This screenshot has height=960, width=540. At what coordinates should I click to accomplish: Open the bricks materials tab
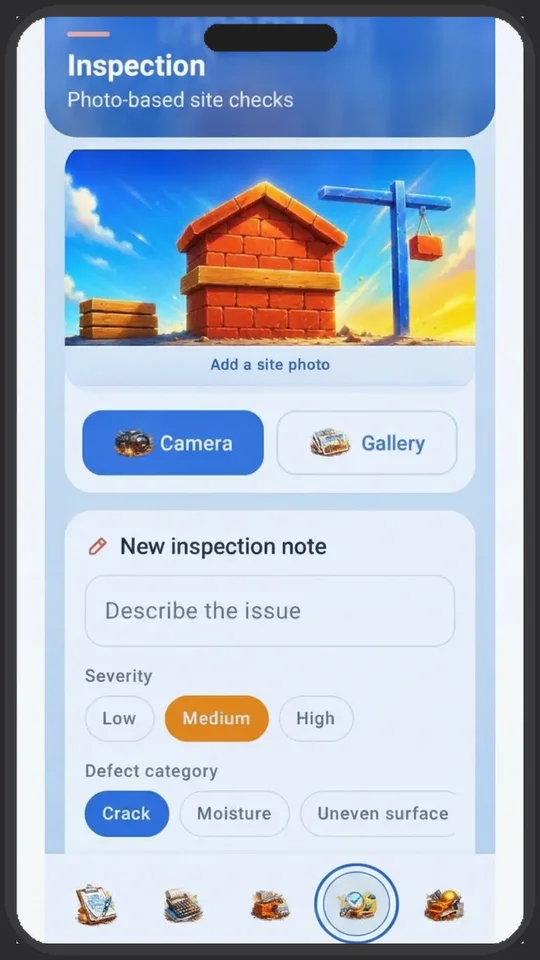(x=270, y=905)
